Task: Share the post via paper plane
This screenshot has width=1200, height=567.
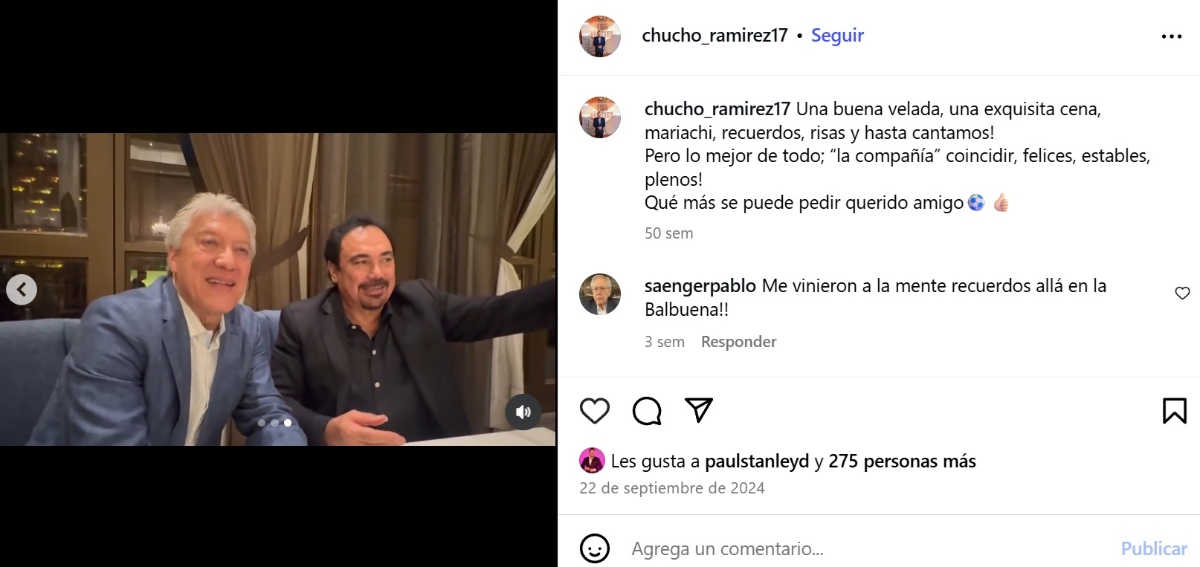Action: point(699,410)
